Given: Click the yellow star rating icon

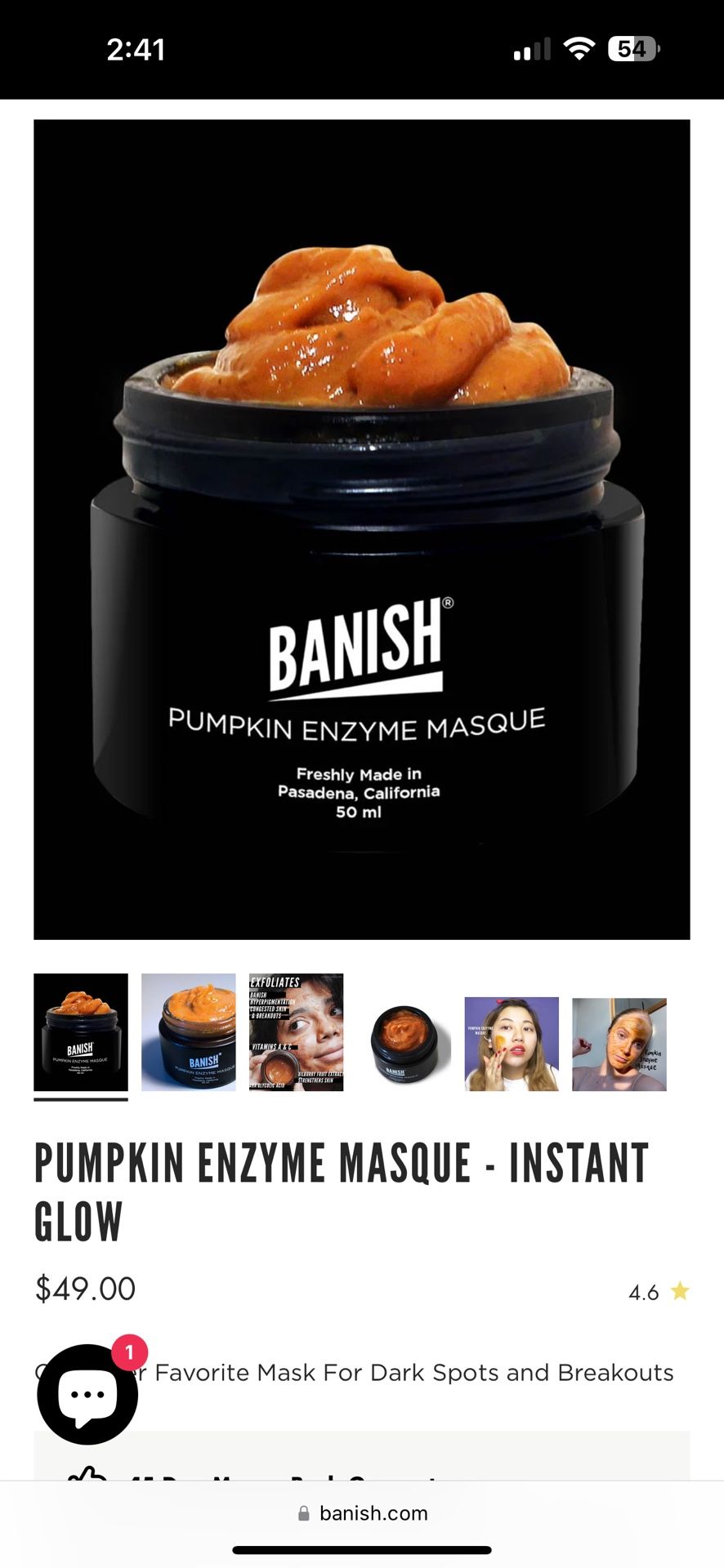Looking at the screenshot, I should (x=681, y=1289).
